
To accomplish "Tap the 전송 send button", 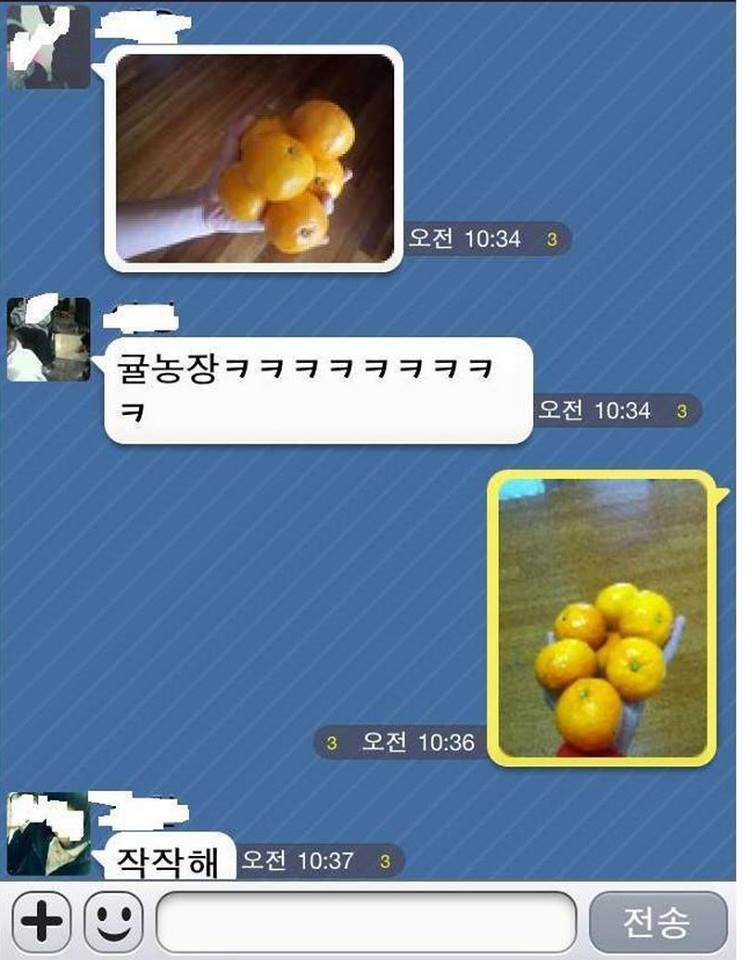I will 657,921.
